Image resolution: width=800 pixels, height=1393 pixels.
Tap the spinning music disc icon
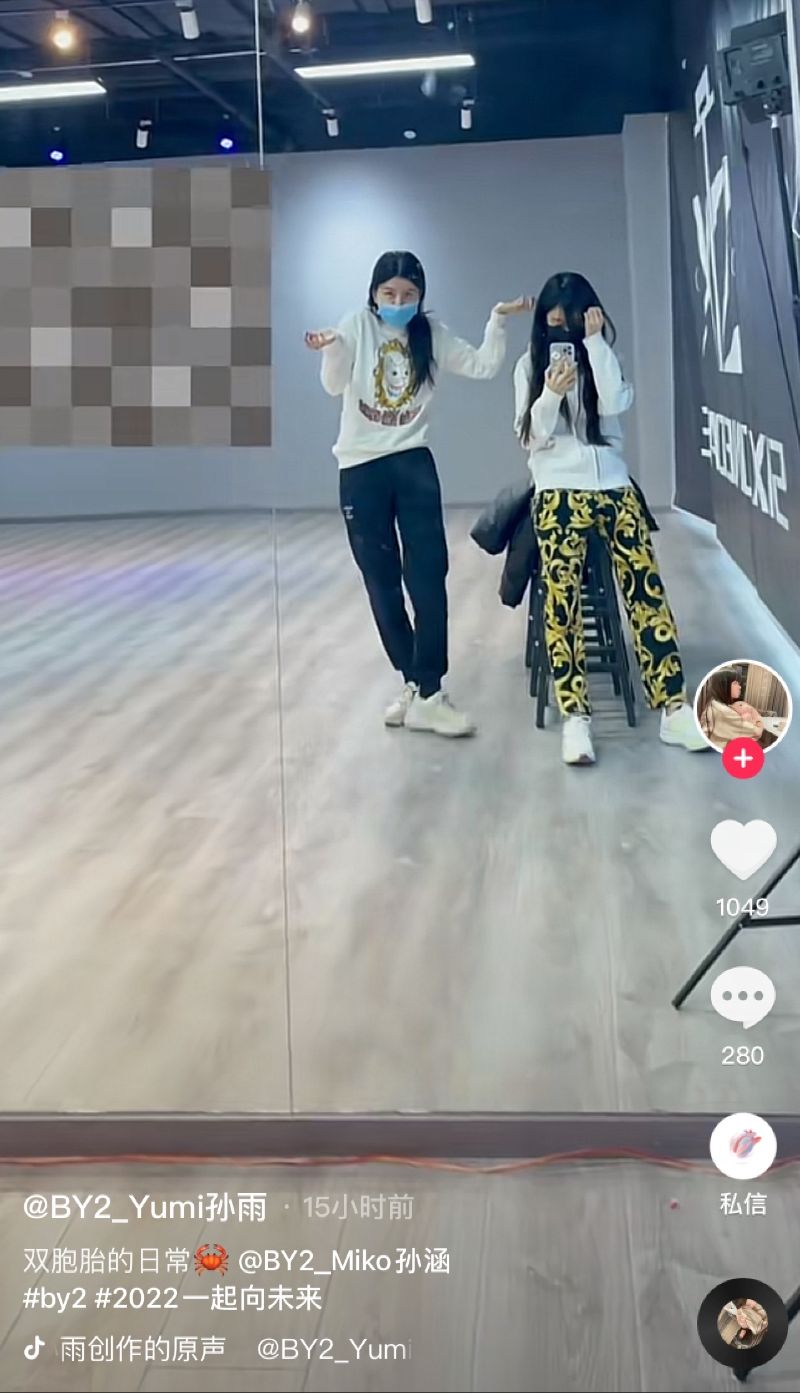coord(742,1323)
